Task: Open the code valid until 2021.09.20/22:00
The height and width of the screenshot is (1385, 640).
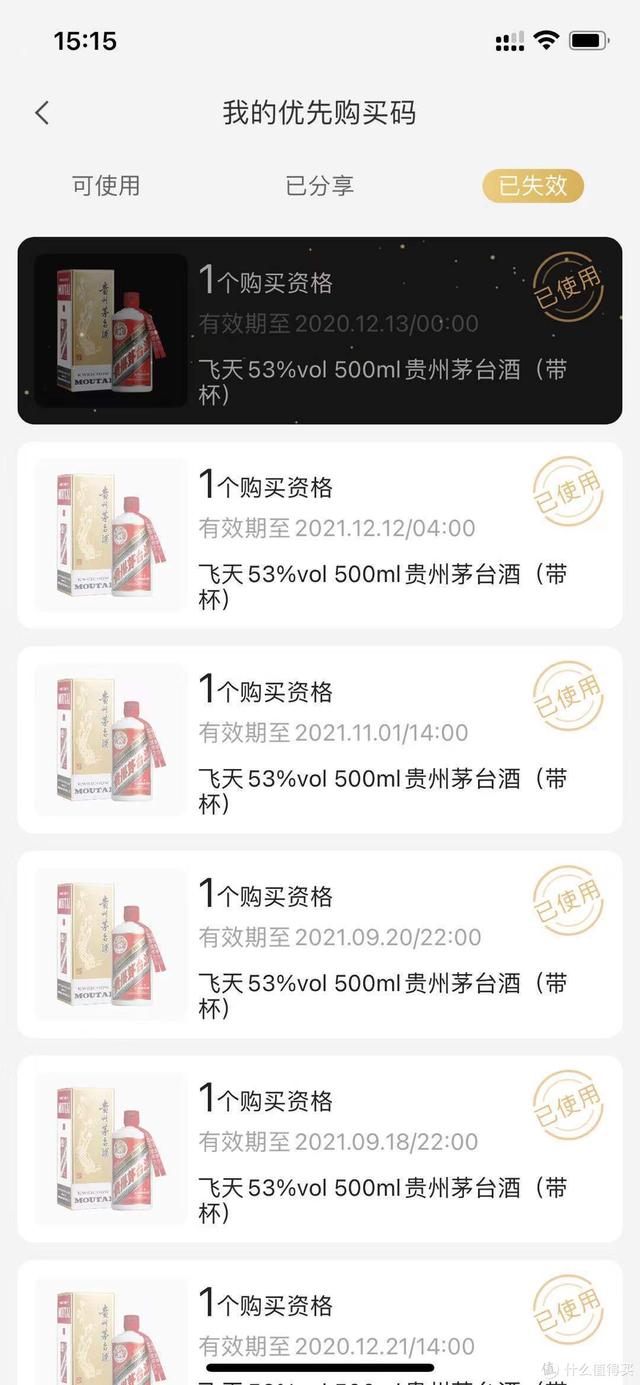Action: 320,944
